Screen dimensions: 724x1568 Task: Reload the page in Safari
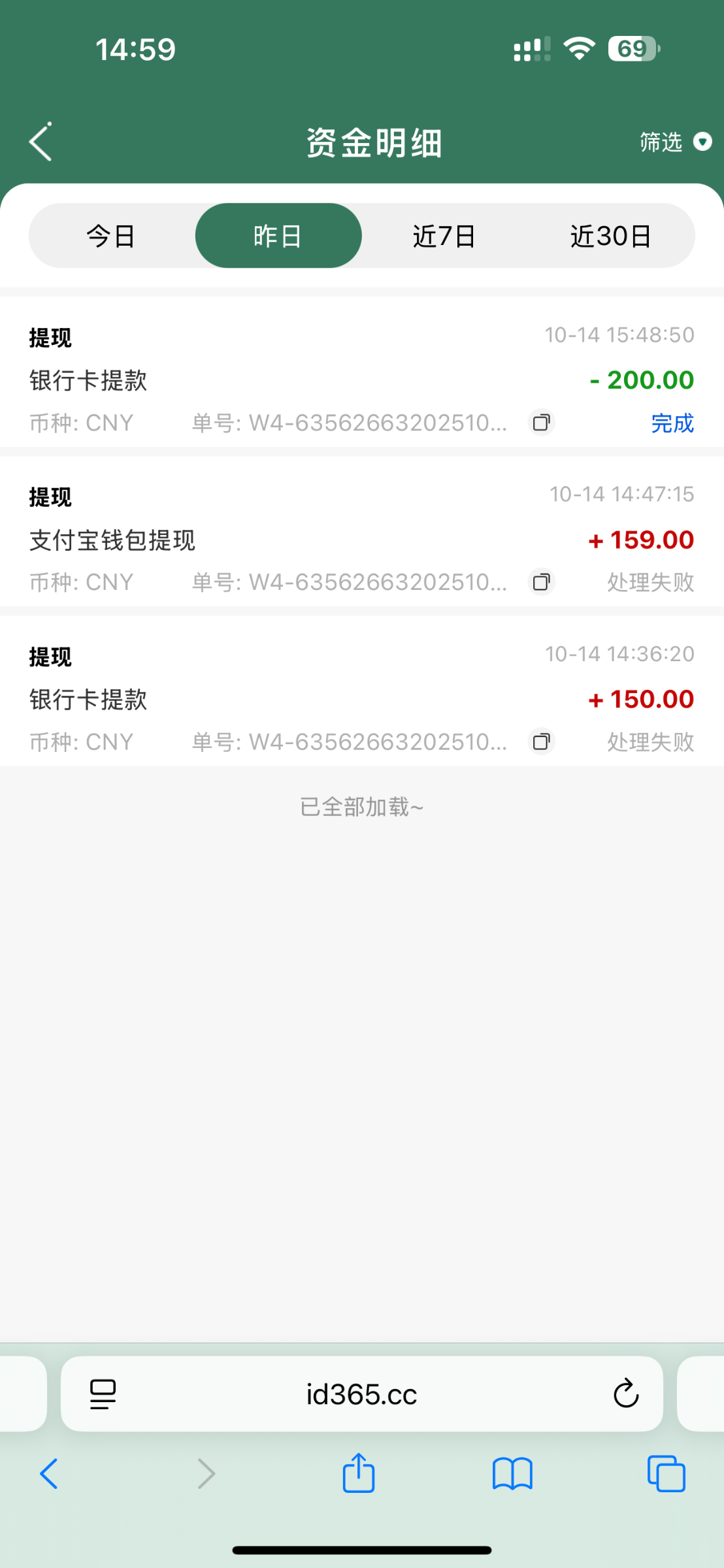pyautogui.click(x=625, y=1394)
